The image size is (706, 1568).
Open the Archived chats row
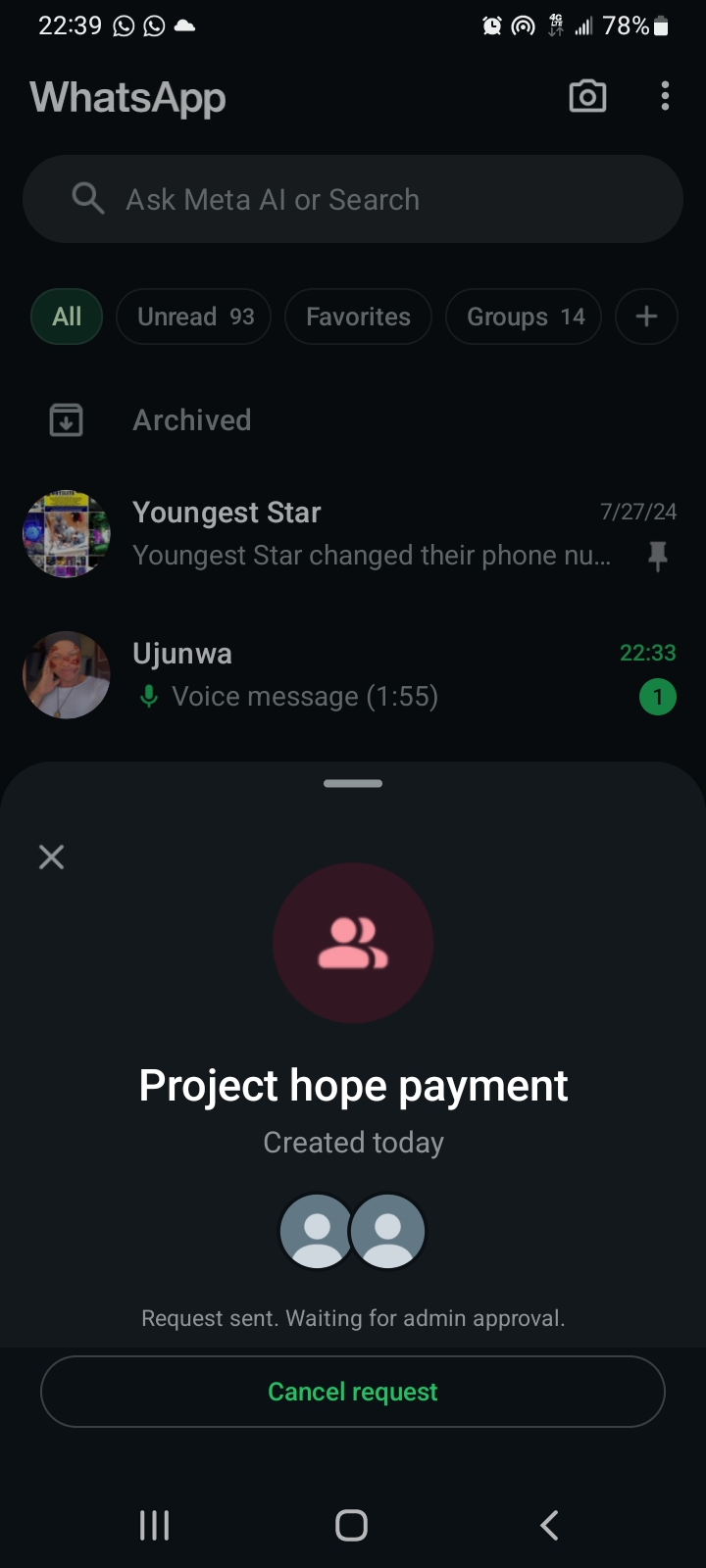[192, 420]
